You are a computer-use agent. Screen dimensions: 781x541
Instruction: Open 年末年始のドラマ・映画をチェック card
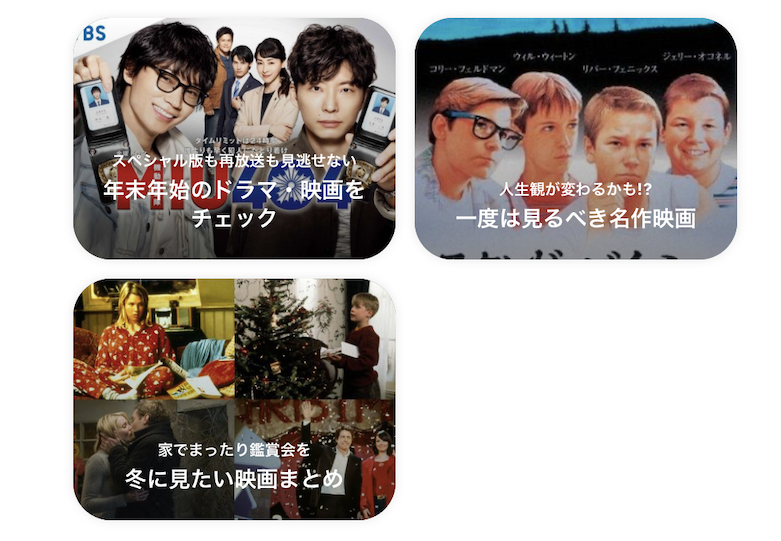click(x=234, y=138)
